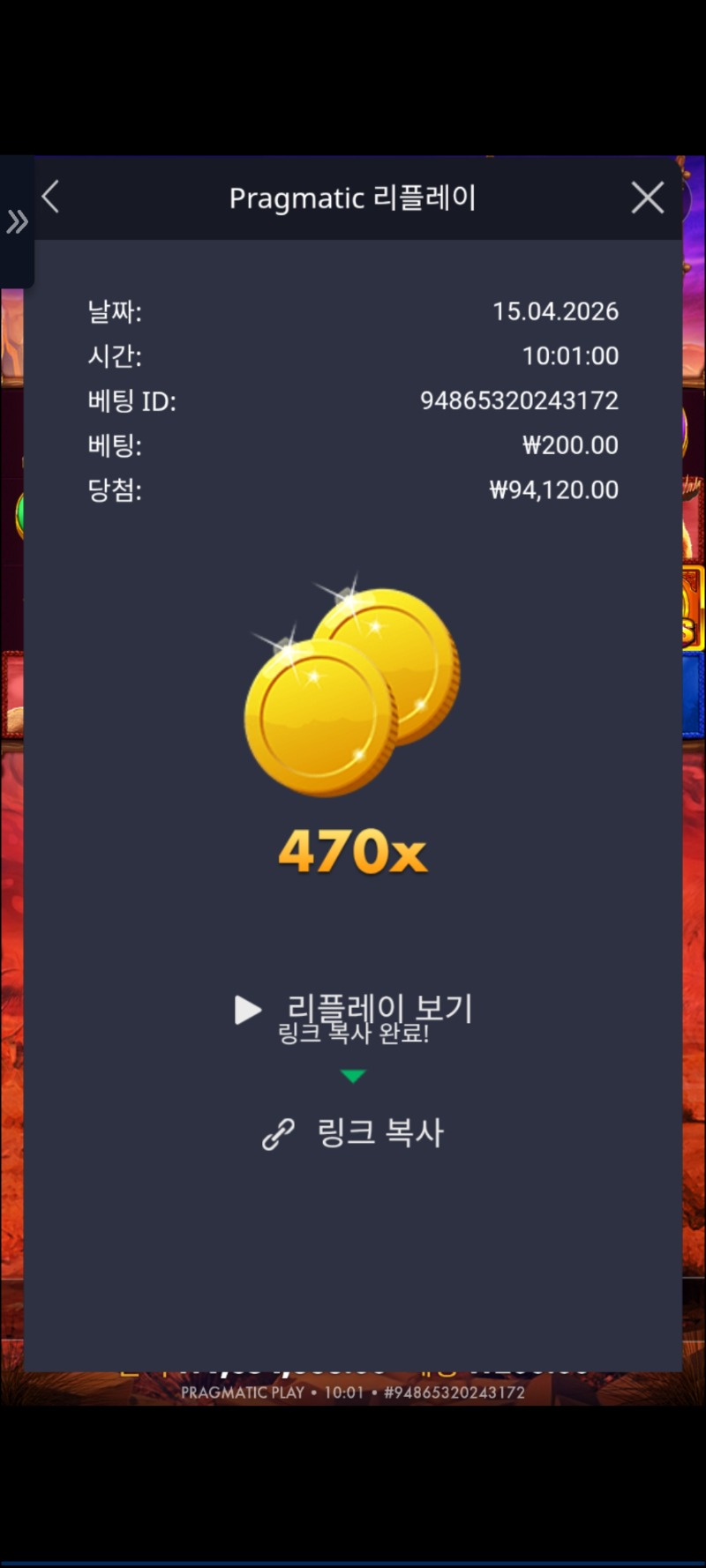
Task: Play the replay via 리플레이 보기
Action: click(x=354, y=1010)
